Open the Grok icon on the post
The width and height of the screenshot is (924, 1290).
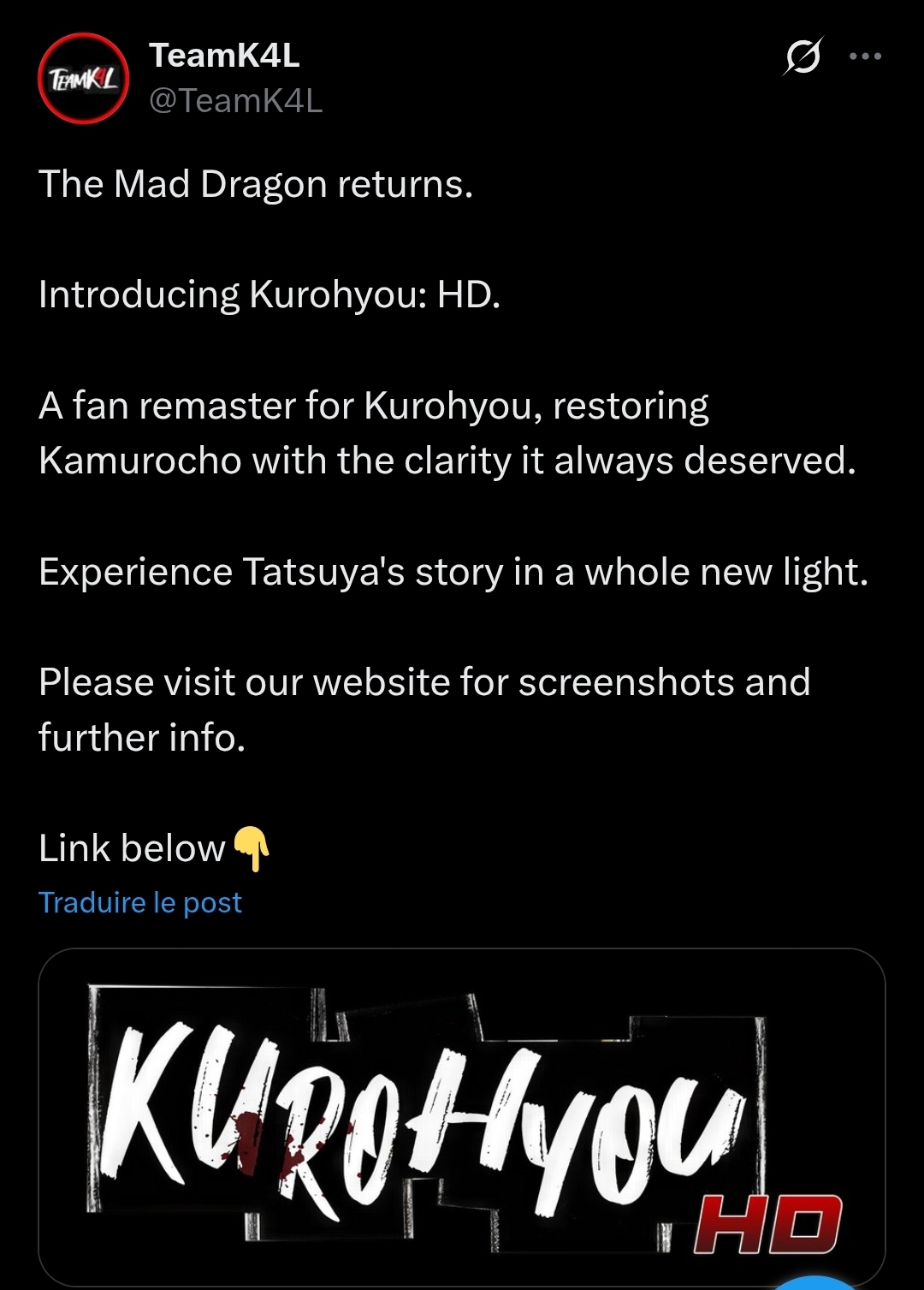pyautogui.click(x=803, y=56)
